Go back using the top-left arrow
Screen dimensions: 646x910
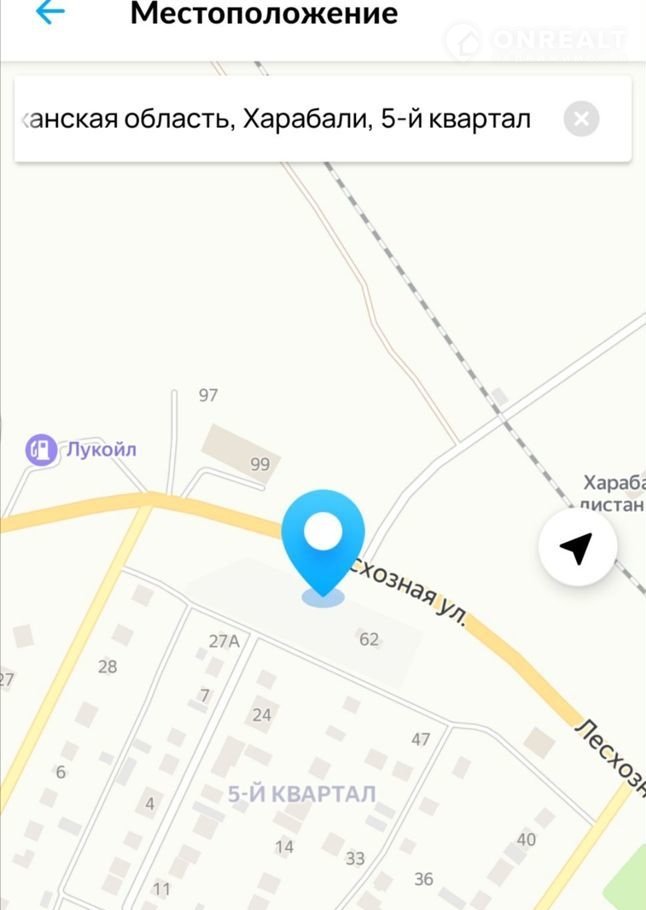[x=49, y=13]
